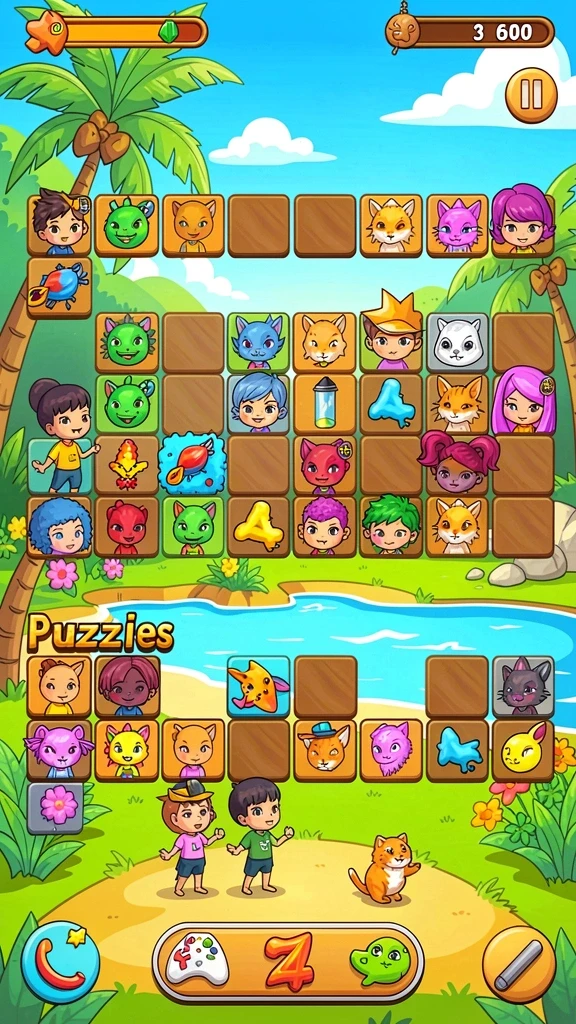Pause the game
The image size is (576, 1024).
[531, 95]
